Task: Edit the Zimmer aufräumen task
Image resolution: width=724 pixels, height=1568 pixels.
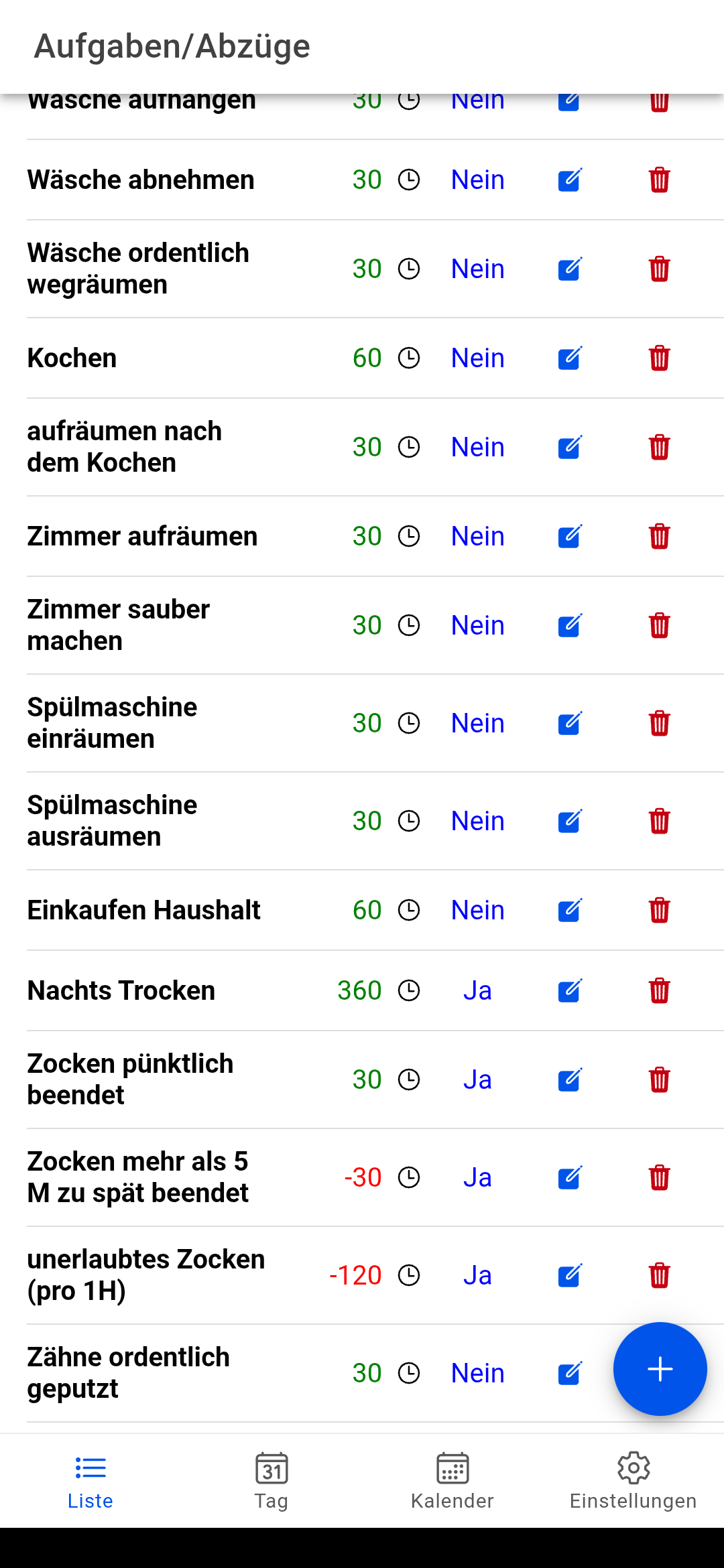Action: point(569,536)
